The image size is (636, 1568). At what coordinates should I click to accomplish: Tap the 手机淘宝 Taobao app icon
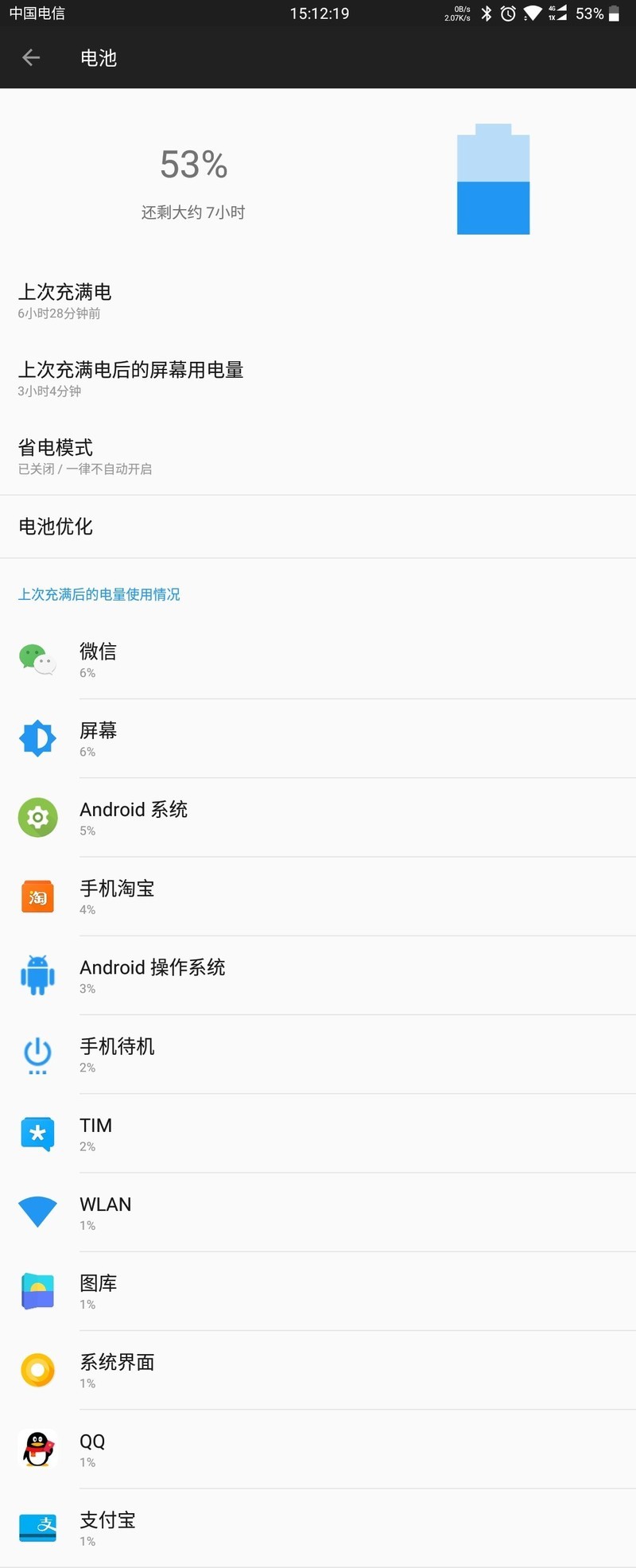[x=37, y=896]
